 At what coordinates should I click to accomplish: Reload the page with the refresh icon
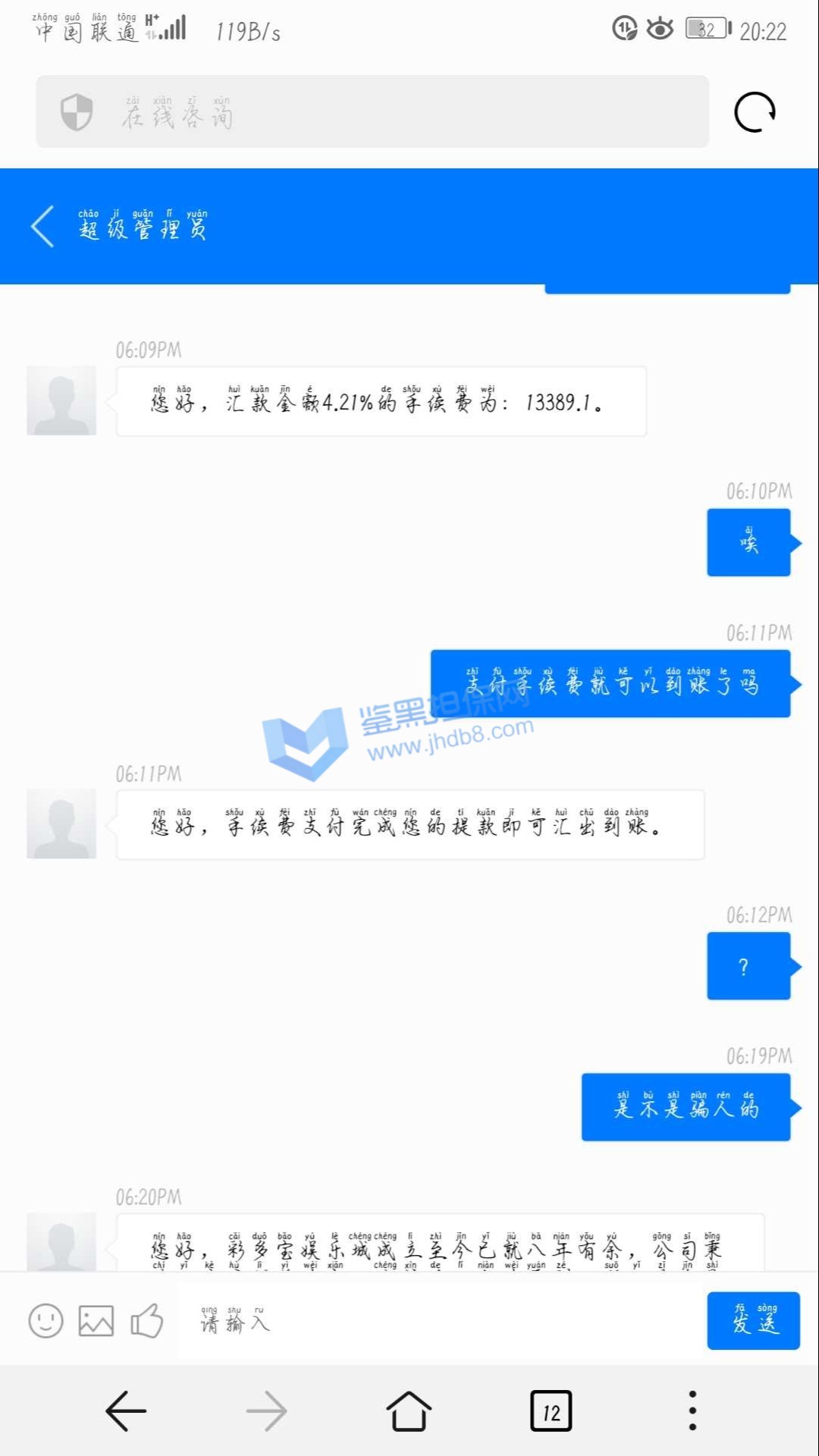755,112
